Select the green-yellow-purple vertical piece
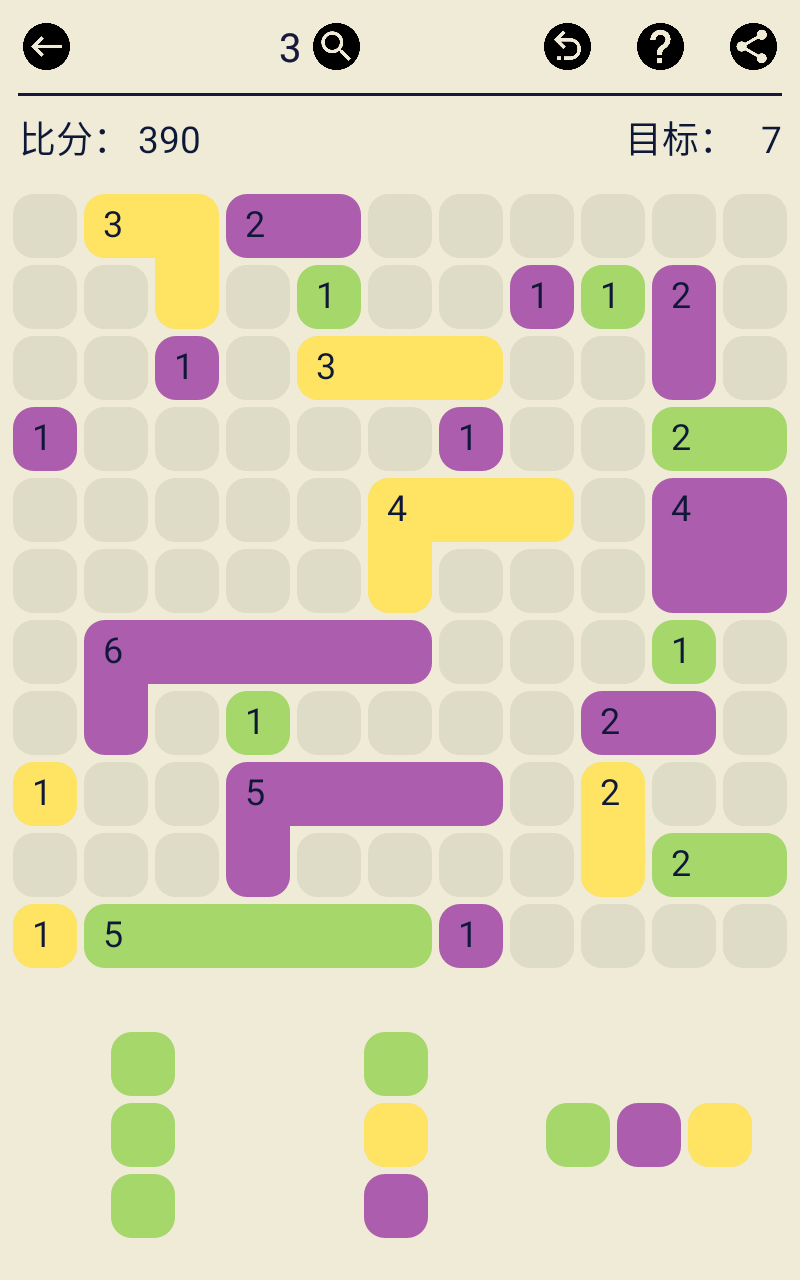This screenshot has width=800, height=1280. click(396, 1134)
